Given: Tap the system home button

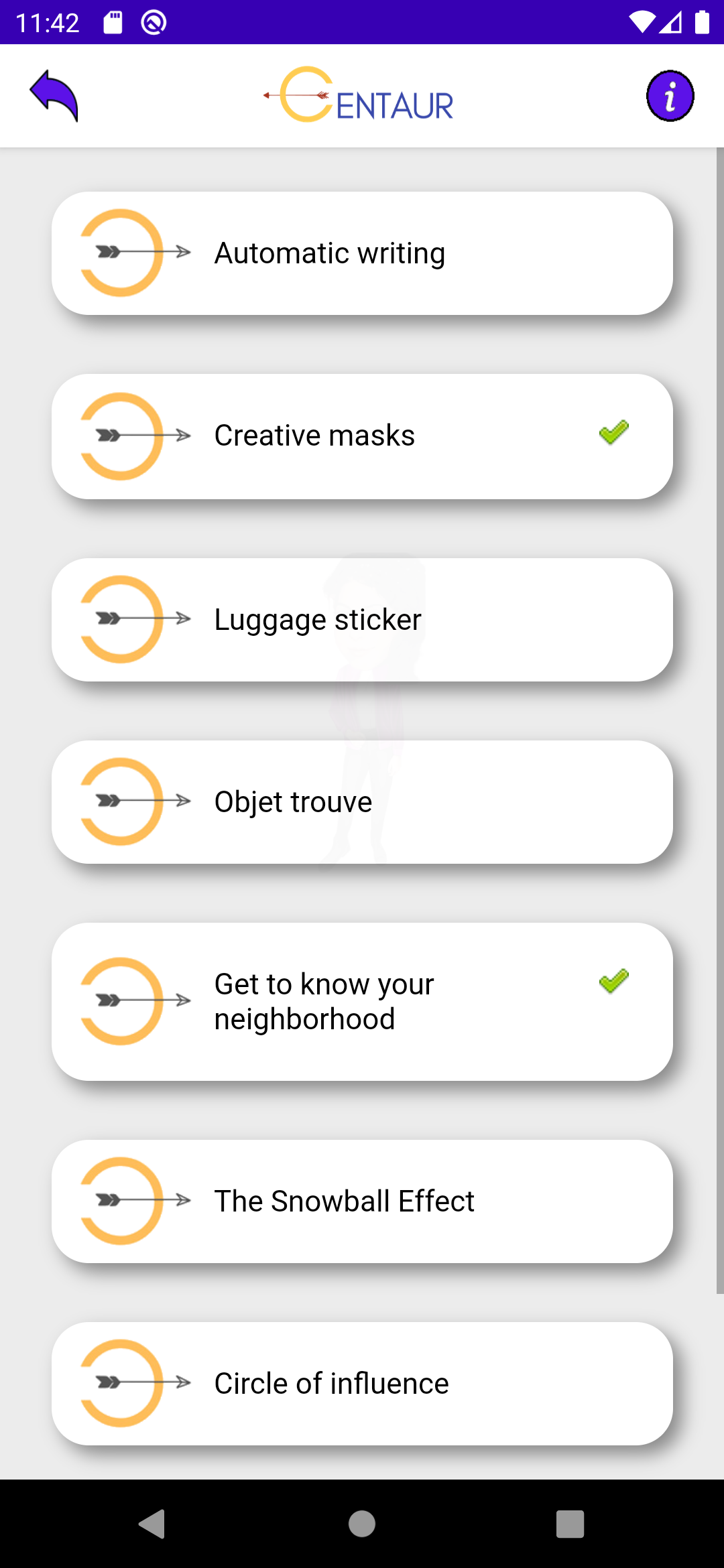Looking at the screenshot, I should click(x=362, y=1524).
